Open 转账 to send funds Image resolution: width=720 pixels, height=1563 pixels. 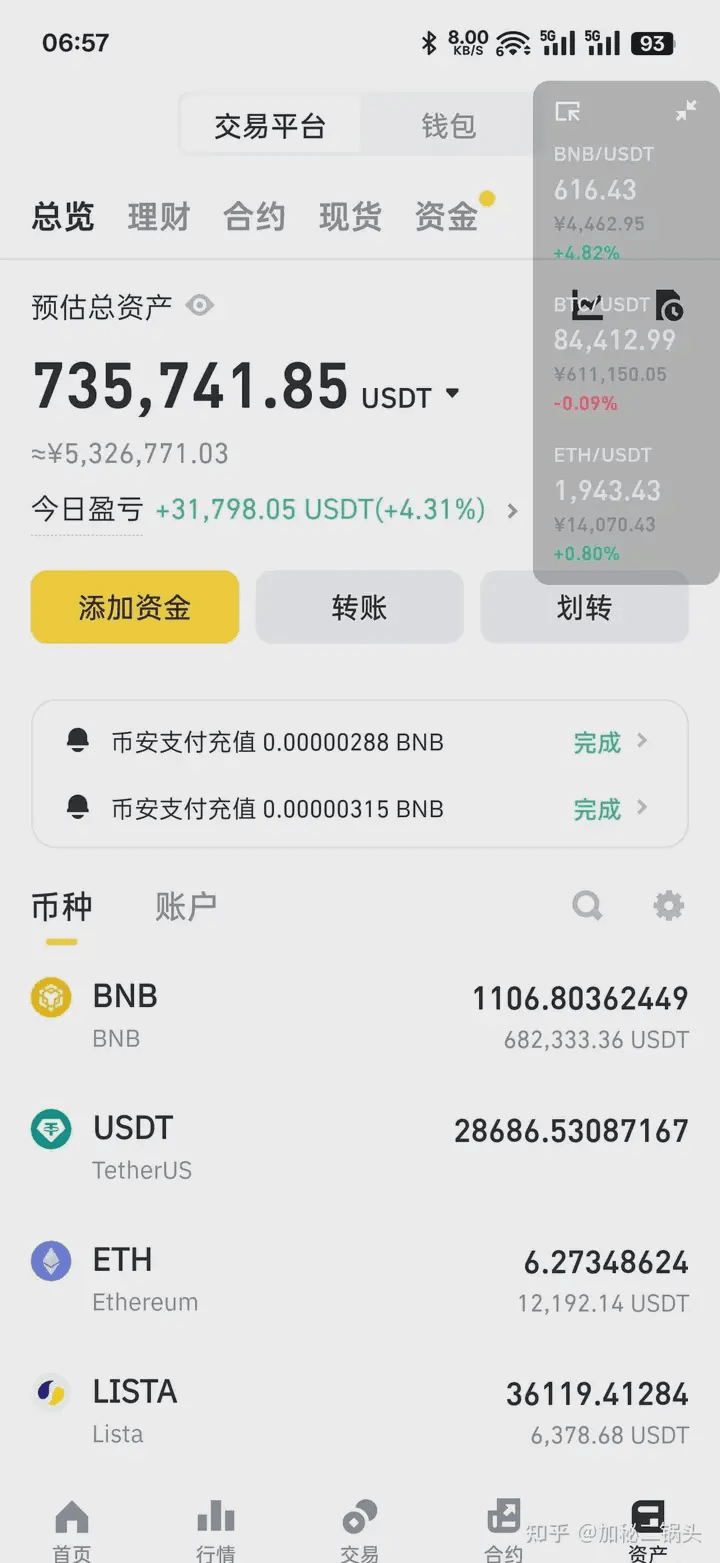pos(359,607)
